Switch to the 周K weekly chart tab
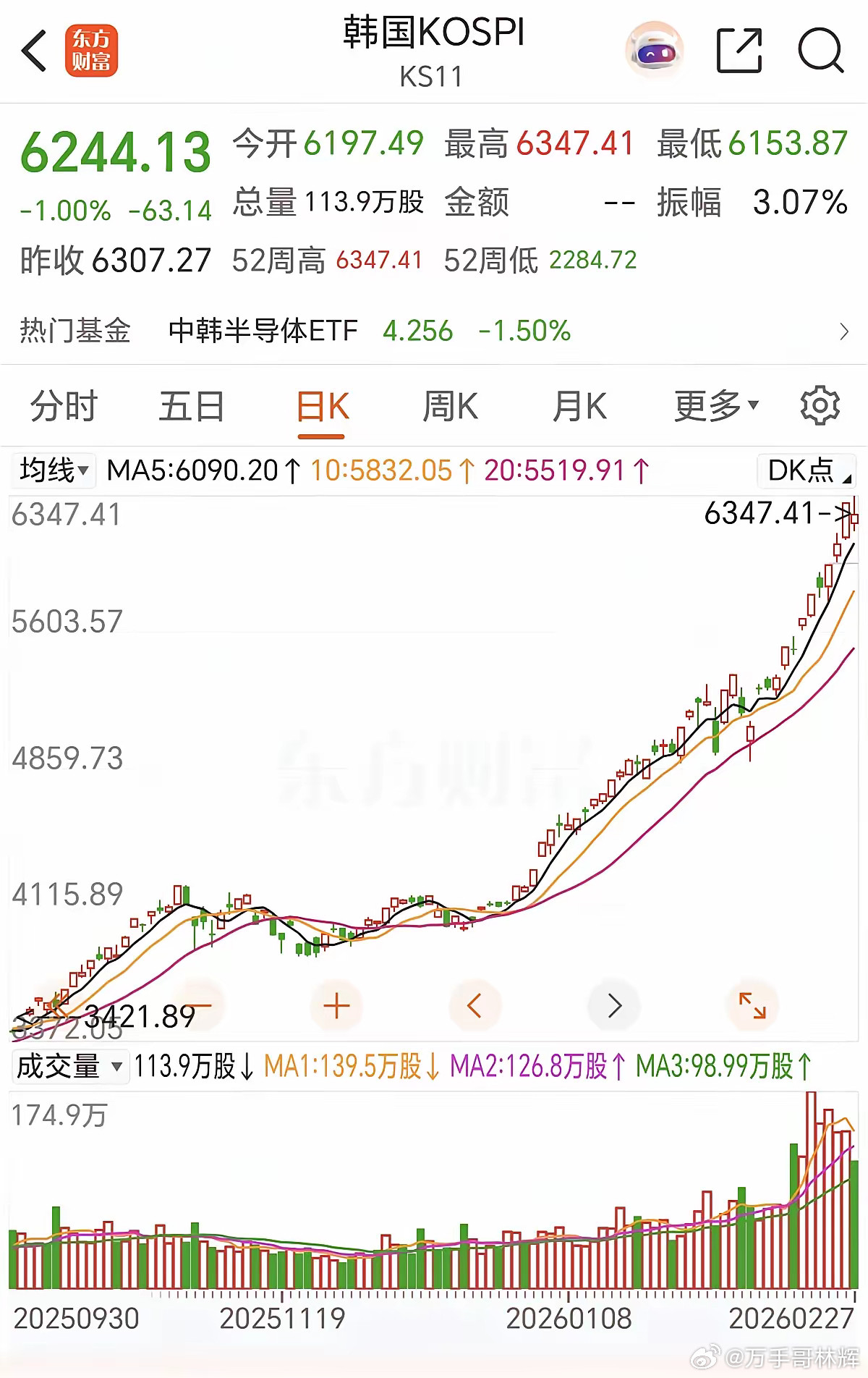The image size is (868, 1378). coord(450,405)
